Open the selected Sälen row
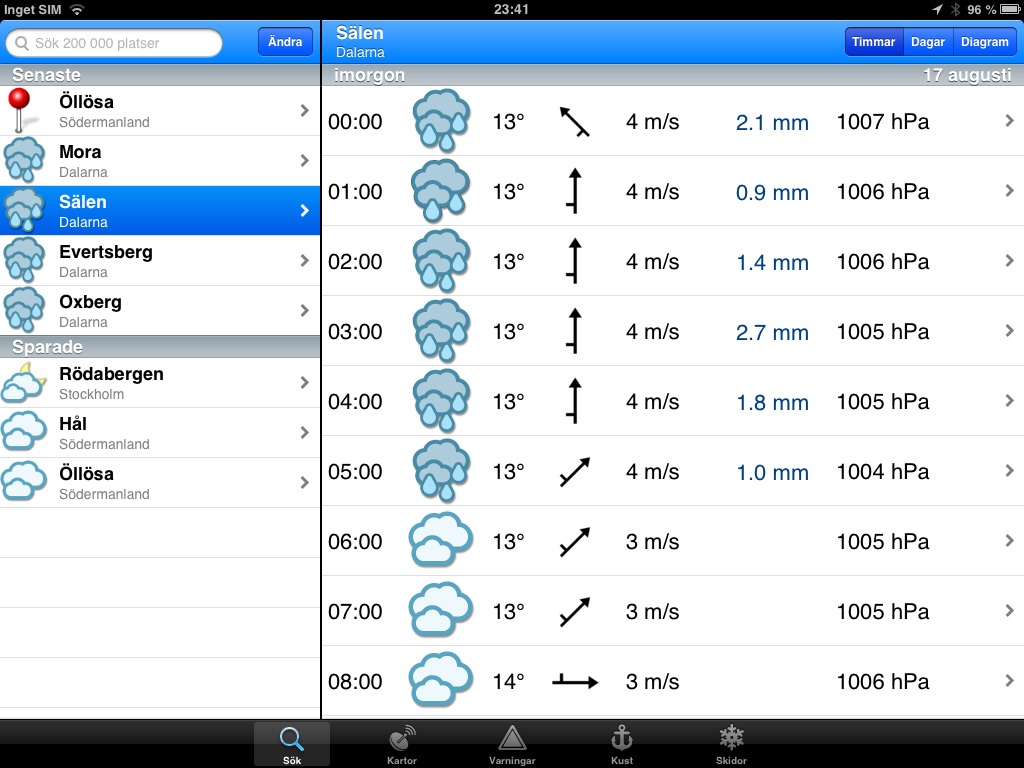1024x768 pixels. [x=160, y=211]
